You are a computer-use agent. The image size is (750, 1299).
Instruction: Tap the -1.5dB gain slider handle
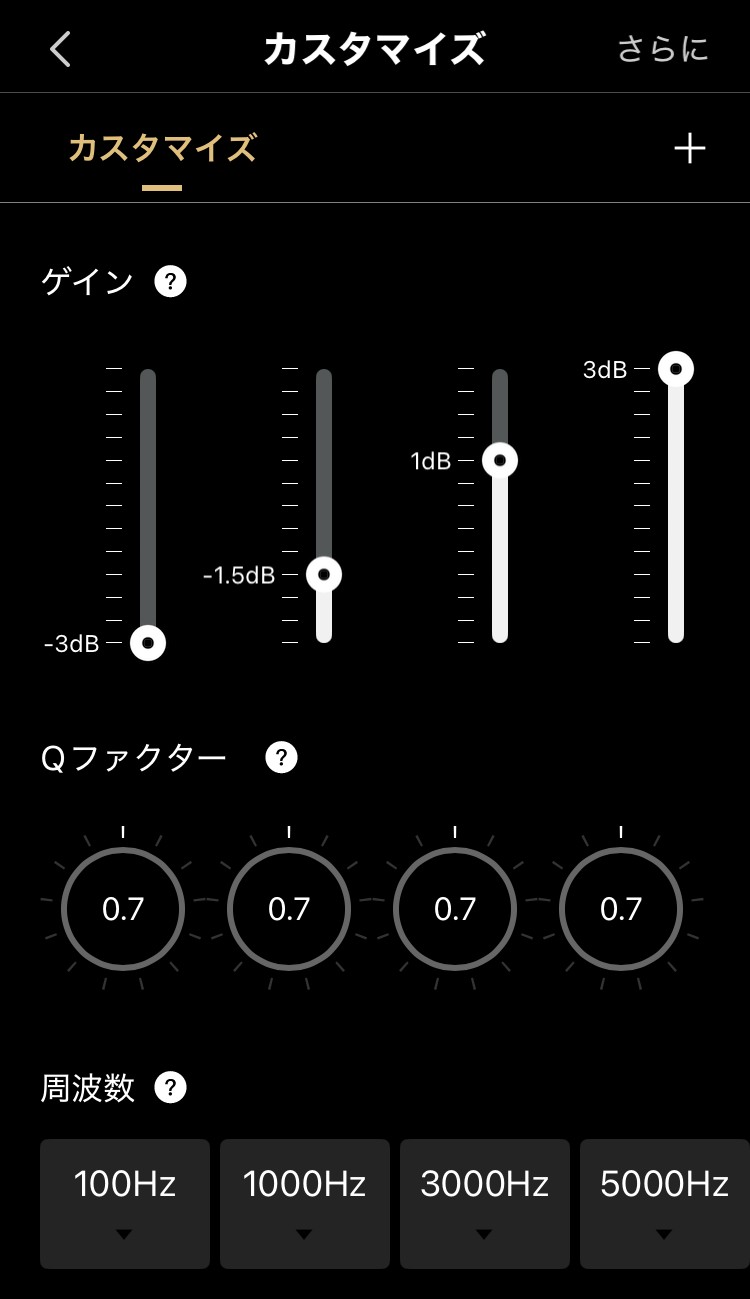tap(322, 574)
